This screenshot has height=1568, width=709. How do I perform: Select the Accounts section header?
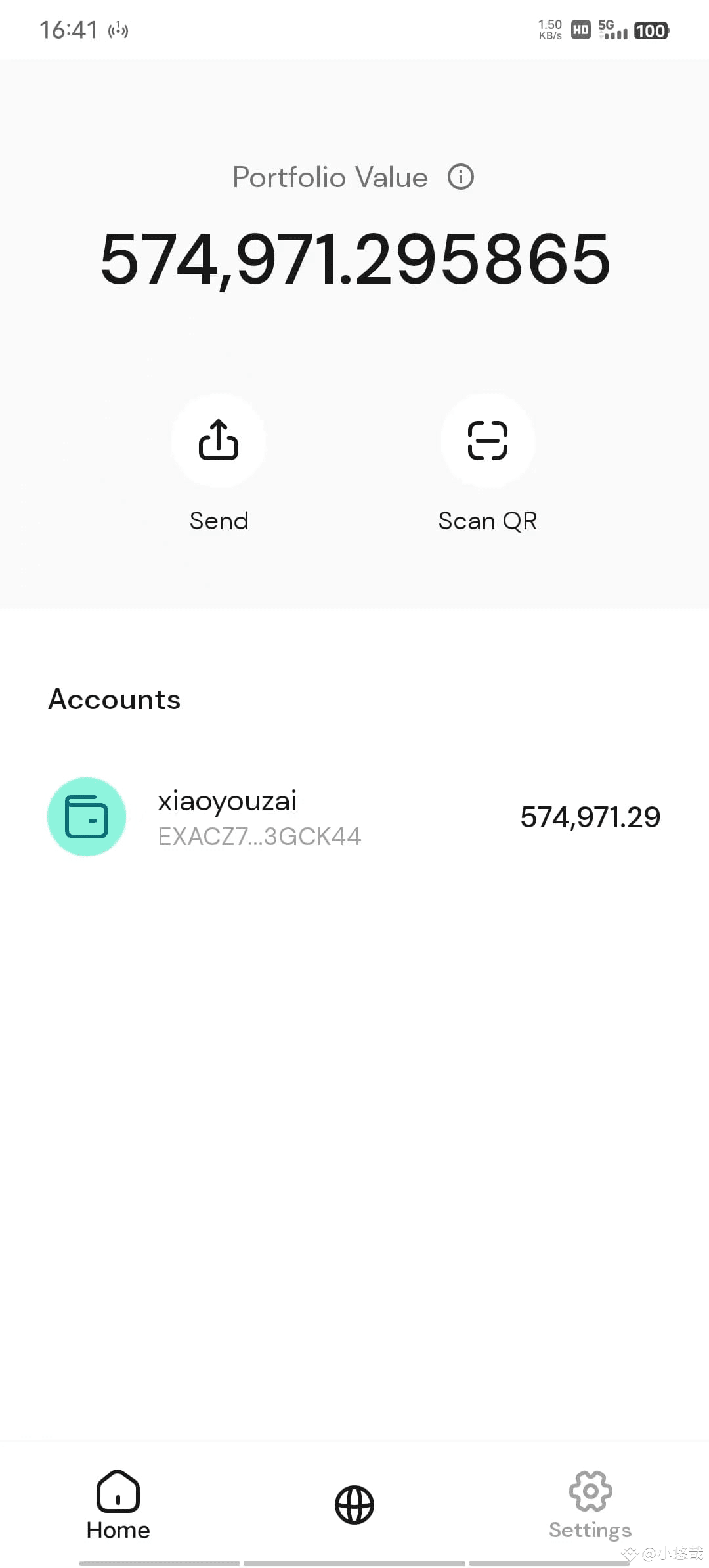tap(114, 699)
